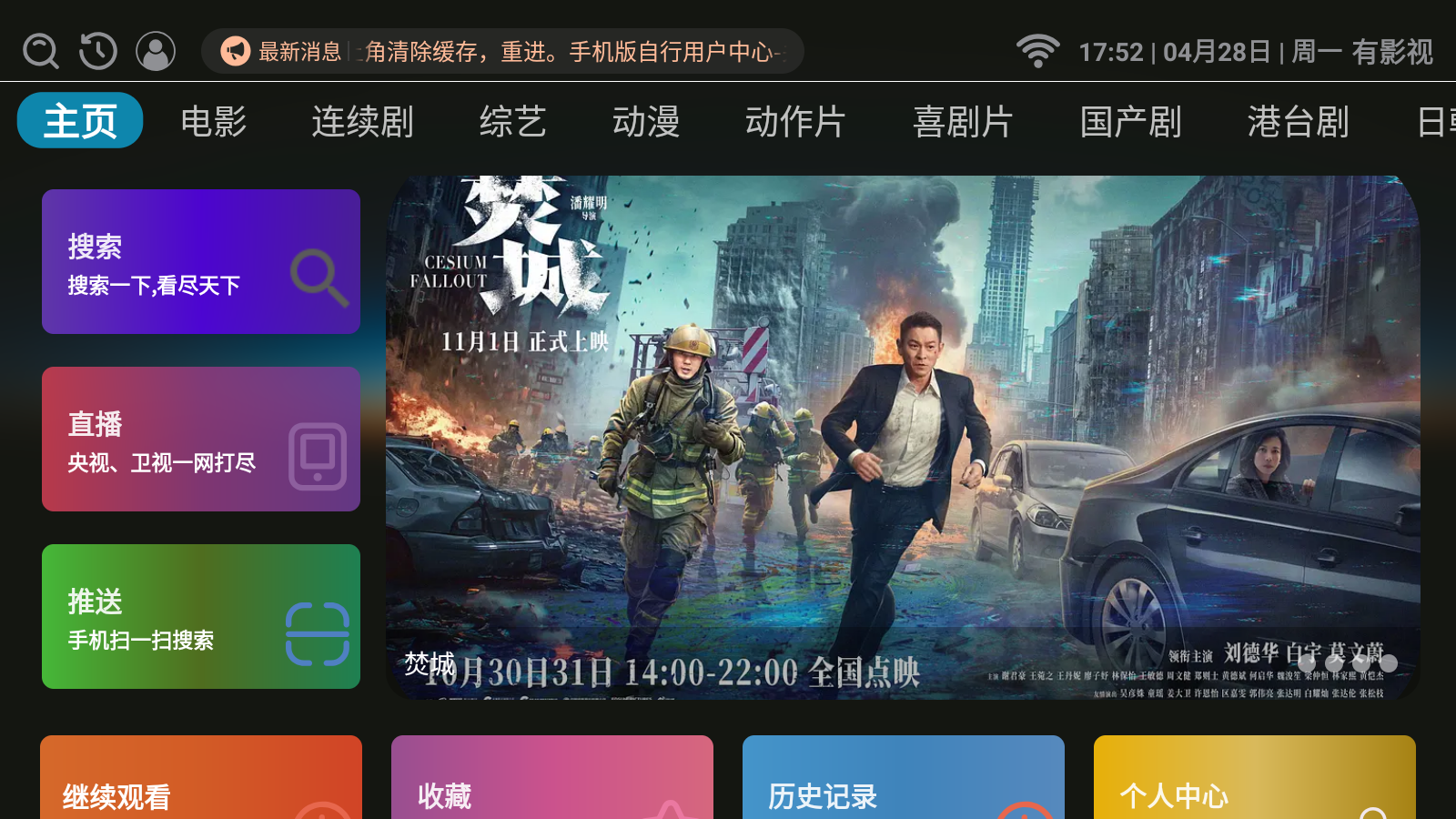
Task: Switch to the 电影 tab
Action: tap(214, 122)
